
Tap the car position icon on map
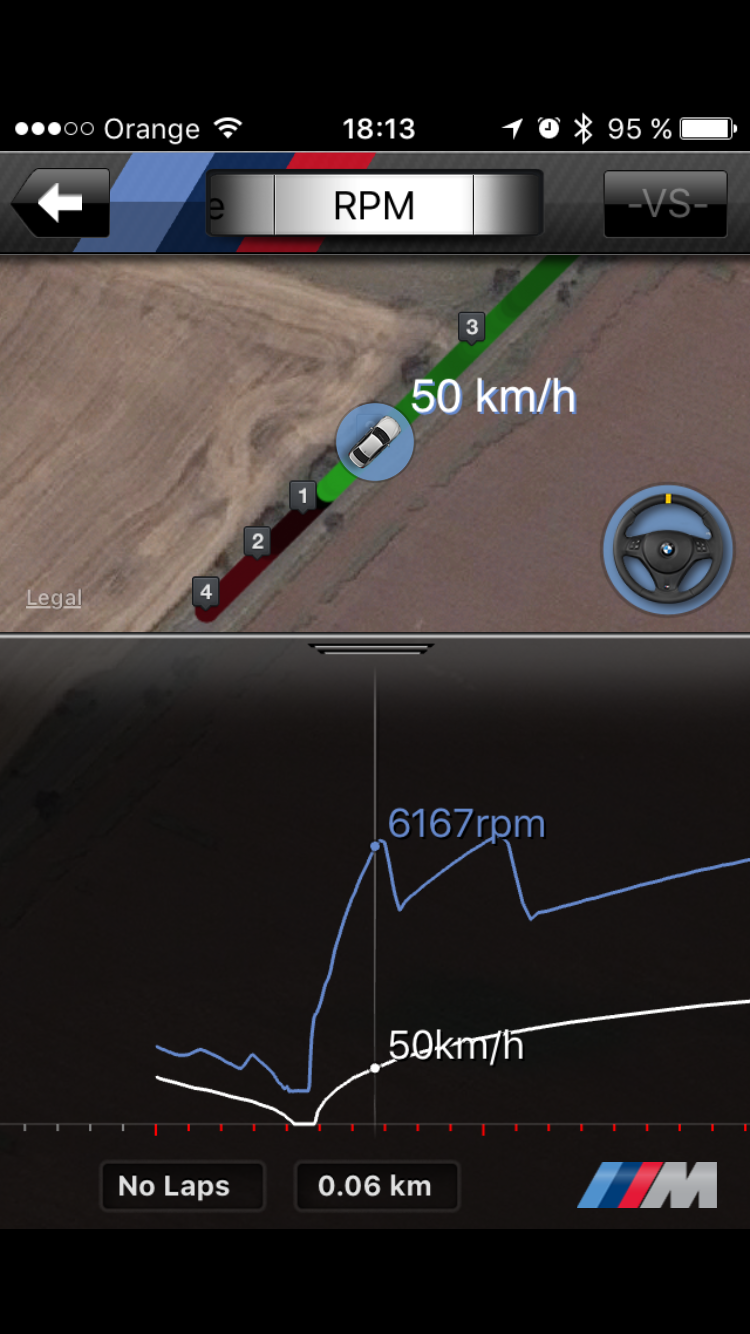tap(375, 442)
